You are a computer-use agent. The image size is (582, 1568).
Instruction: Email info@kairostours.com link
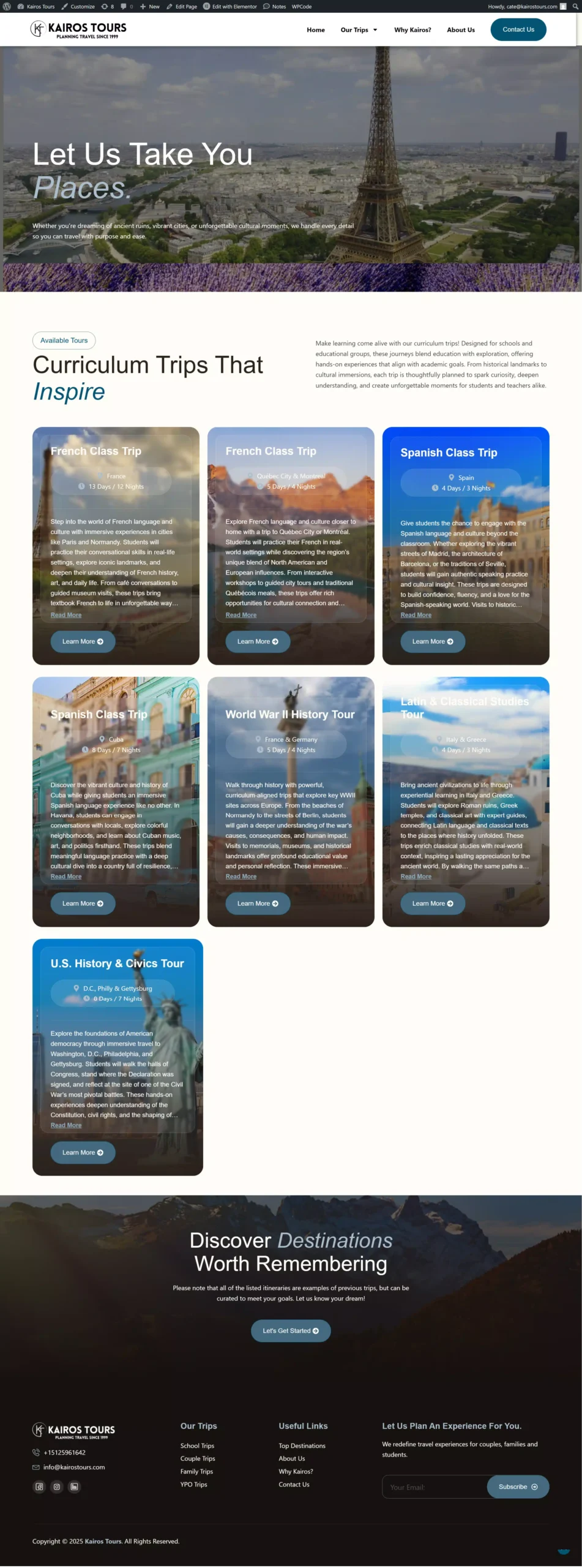coord(73,1467)
